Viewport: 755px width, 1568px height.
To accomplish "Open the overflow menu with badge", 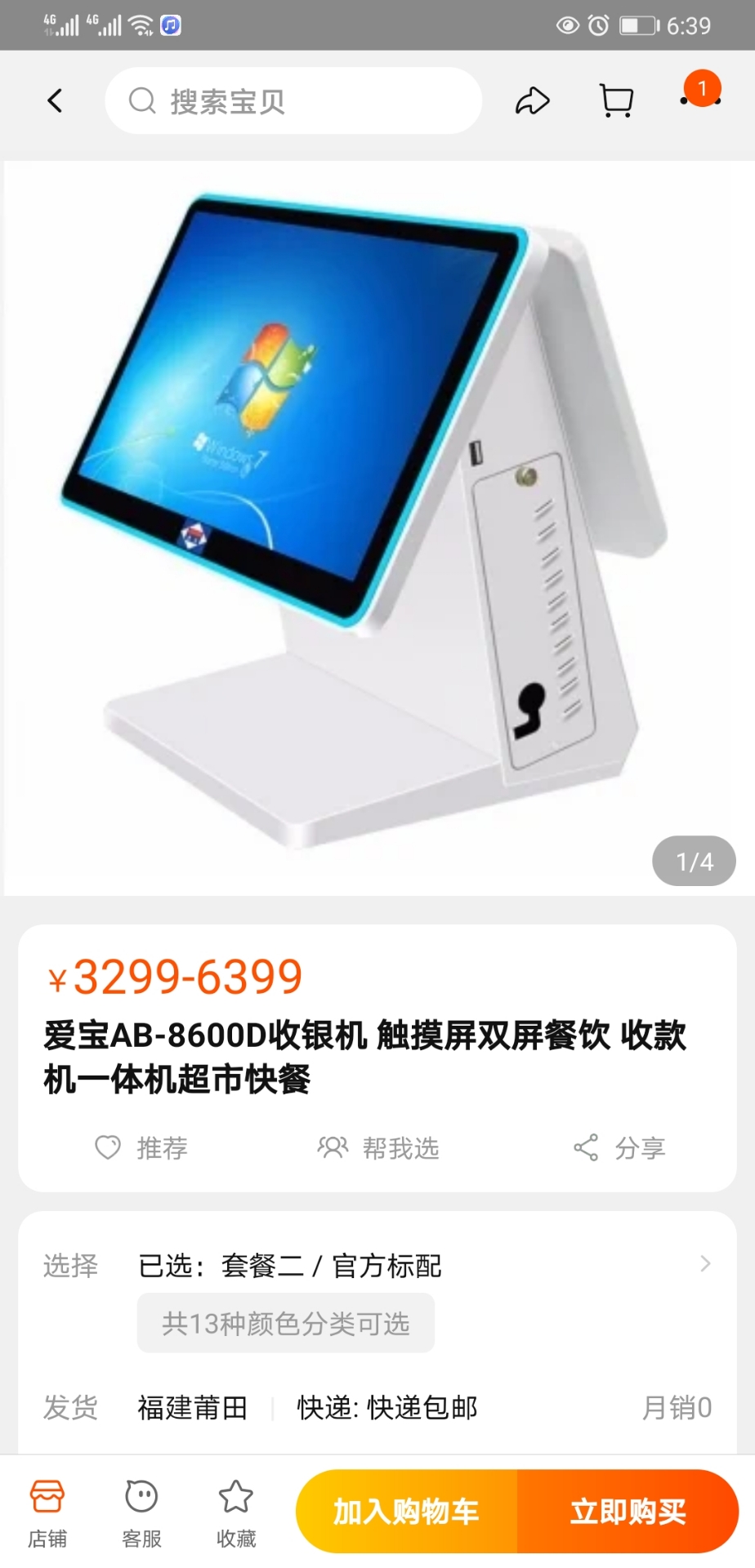I will tap(701, 100).
